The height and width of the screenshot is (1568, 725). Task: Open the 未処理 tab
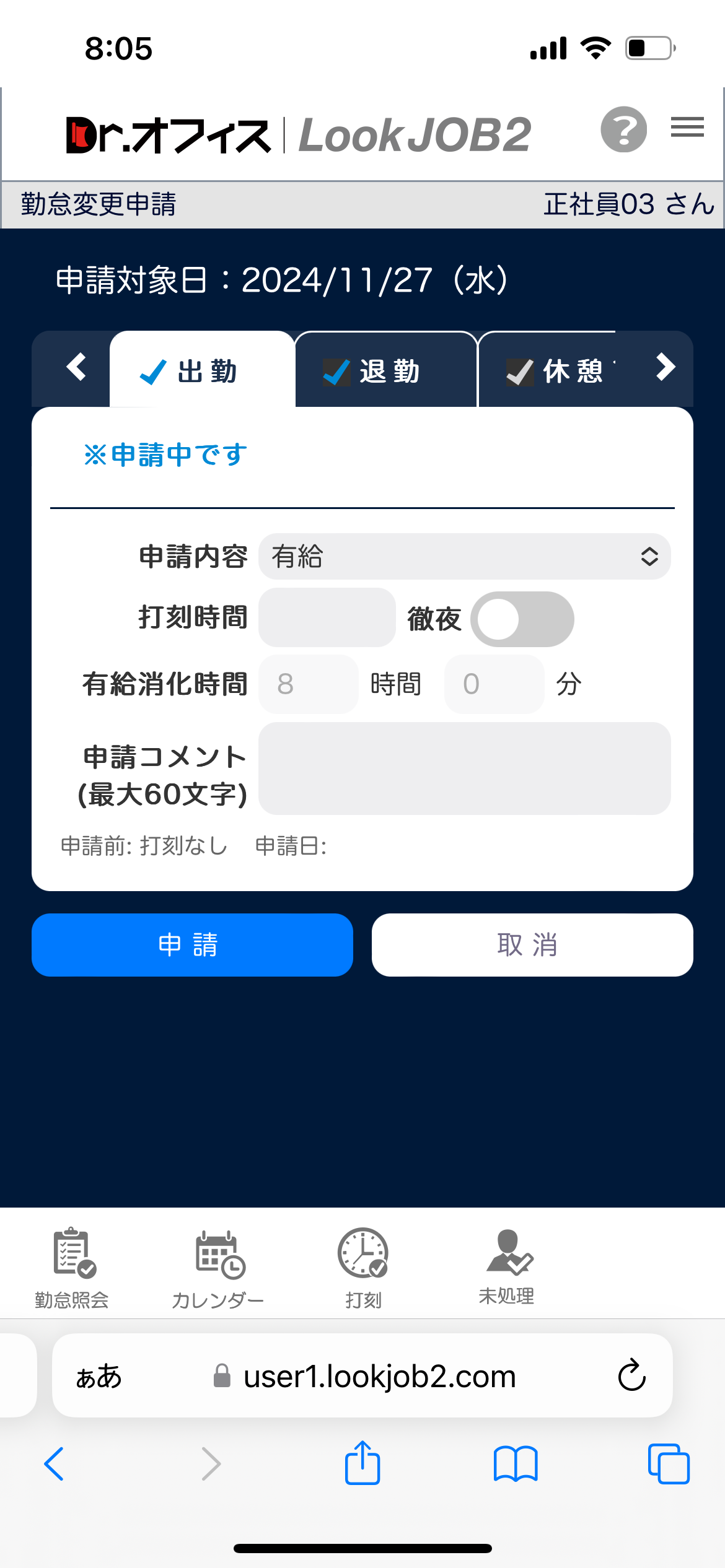pos(507,1267)
